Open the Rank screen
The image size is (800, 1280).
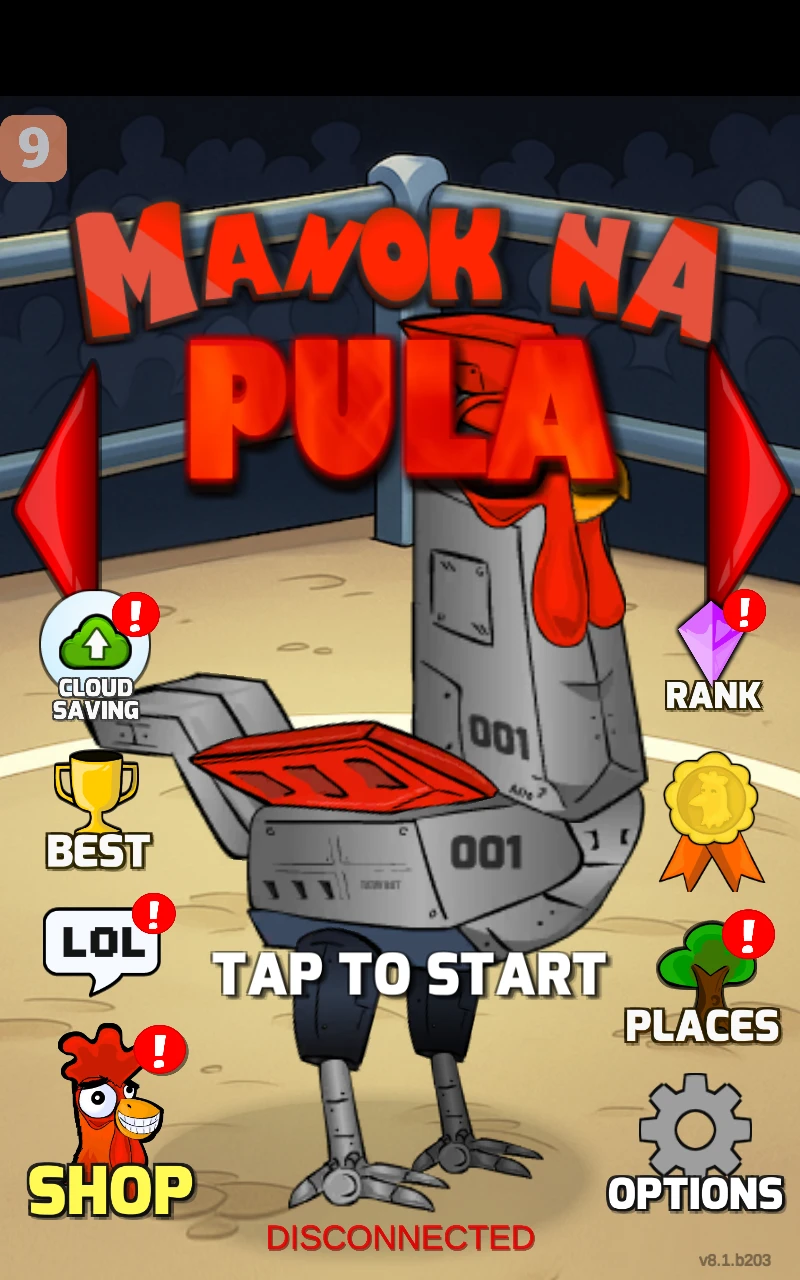pyautogui.click(x=712, y=655)
